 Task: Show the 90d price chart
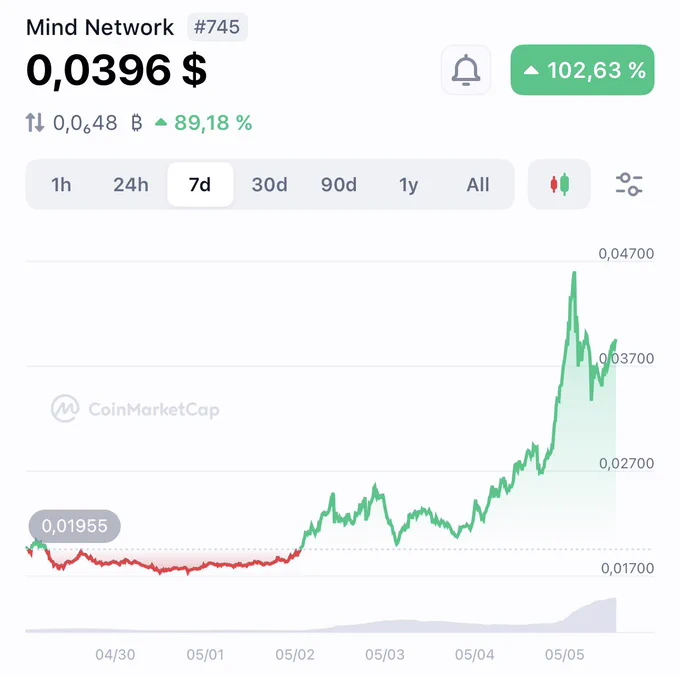pos(339,185)
